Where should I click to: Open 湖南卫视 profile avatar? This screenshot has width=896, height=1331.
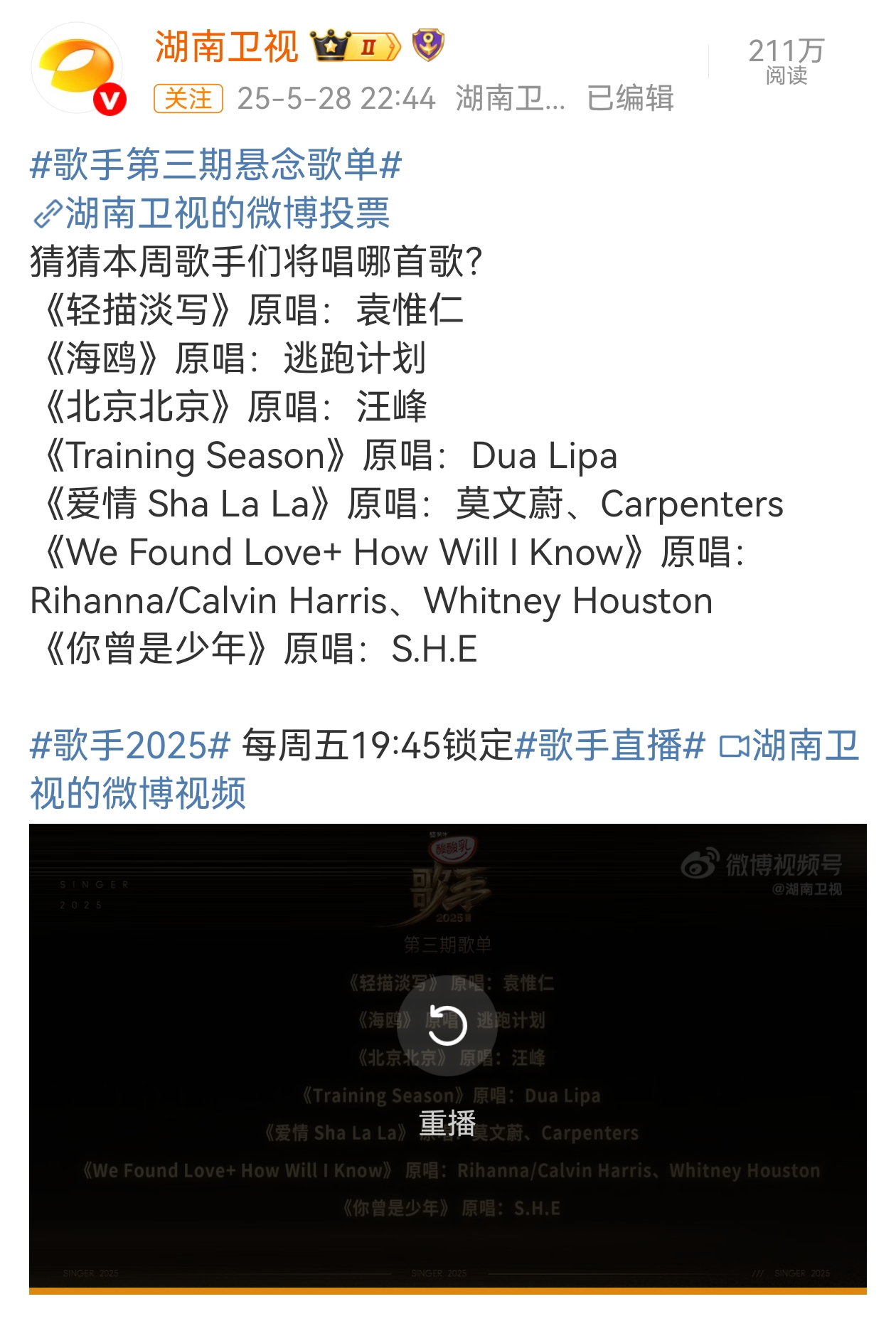click(x=77, y=68)
